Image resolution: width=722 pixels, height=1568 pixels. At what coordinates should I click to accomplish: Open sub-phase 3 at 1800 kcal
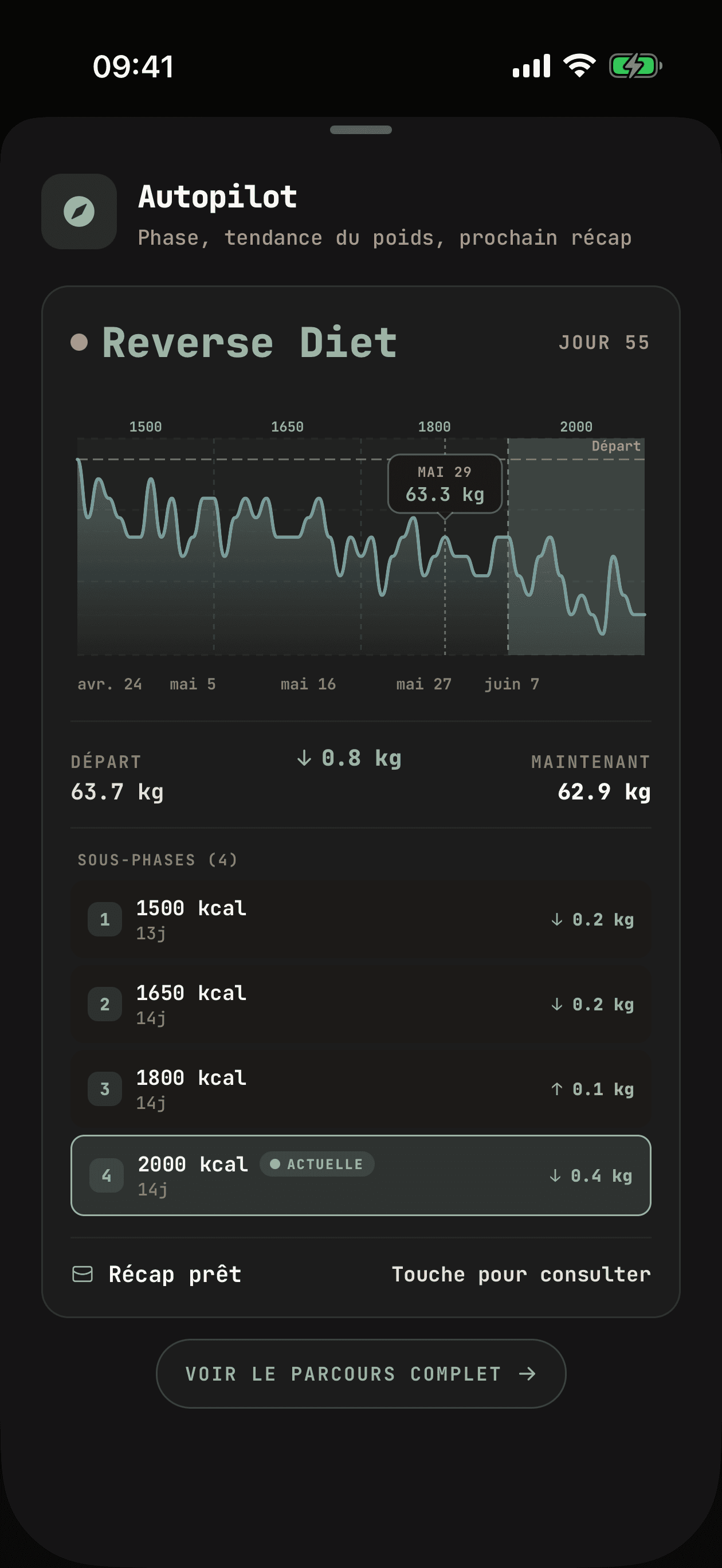[x=361, y=1089]
